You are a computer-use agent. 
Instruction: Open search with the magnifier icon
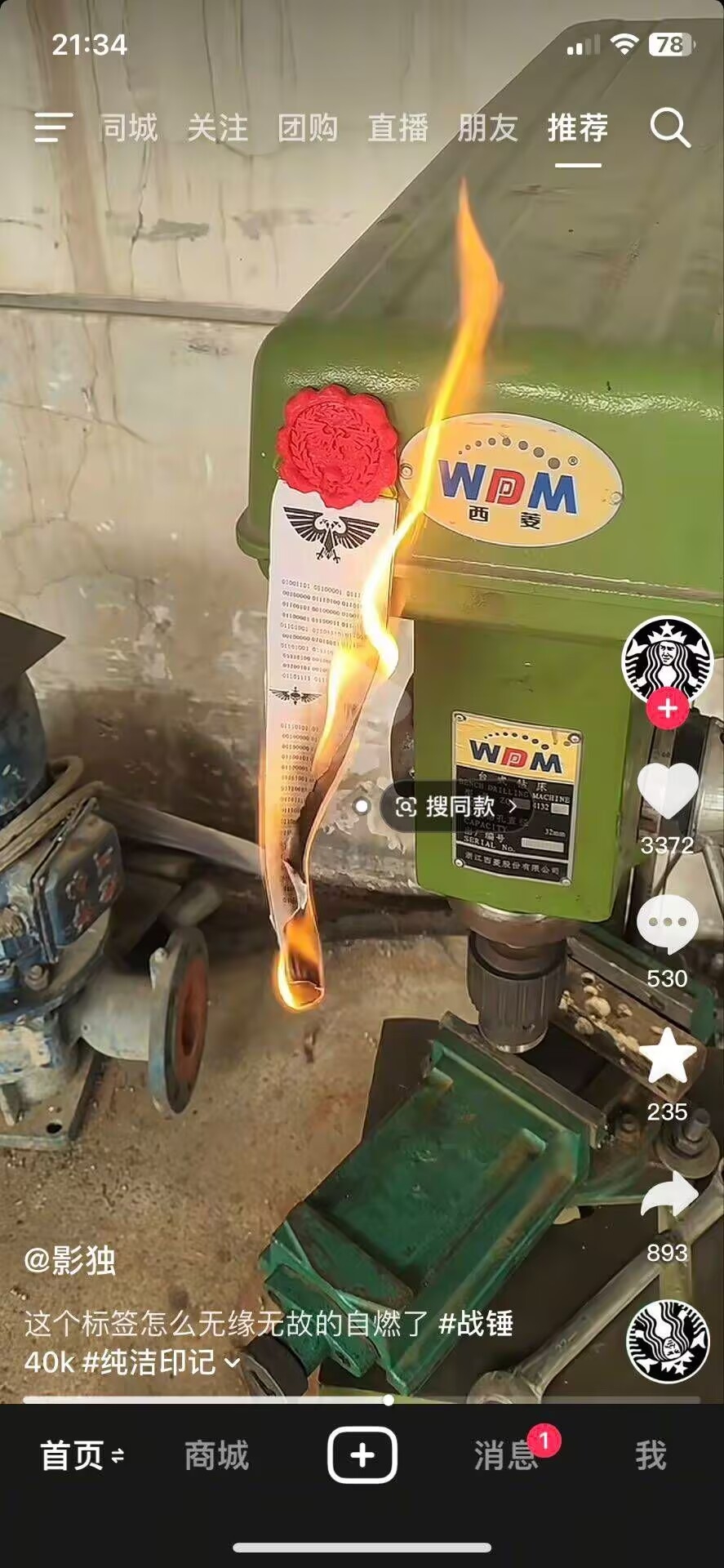coord(669,128)
